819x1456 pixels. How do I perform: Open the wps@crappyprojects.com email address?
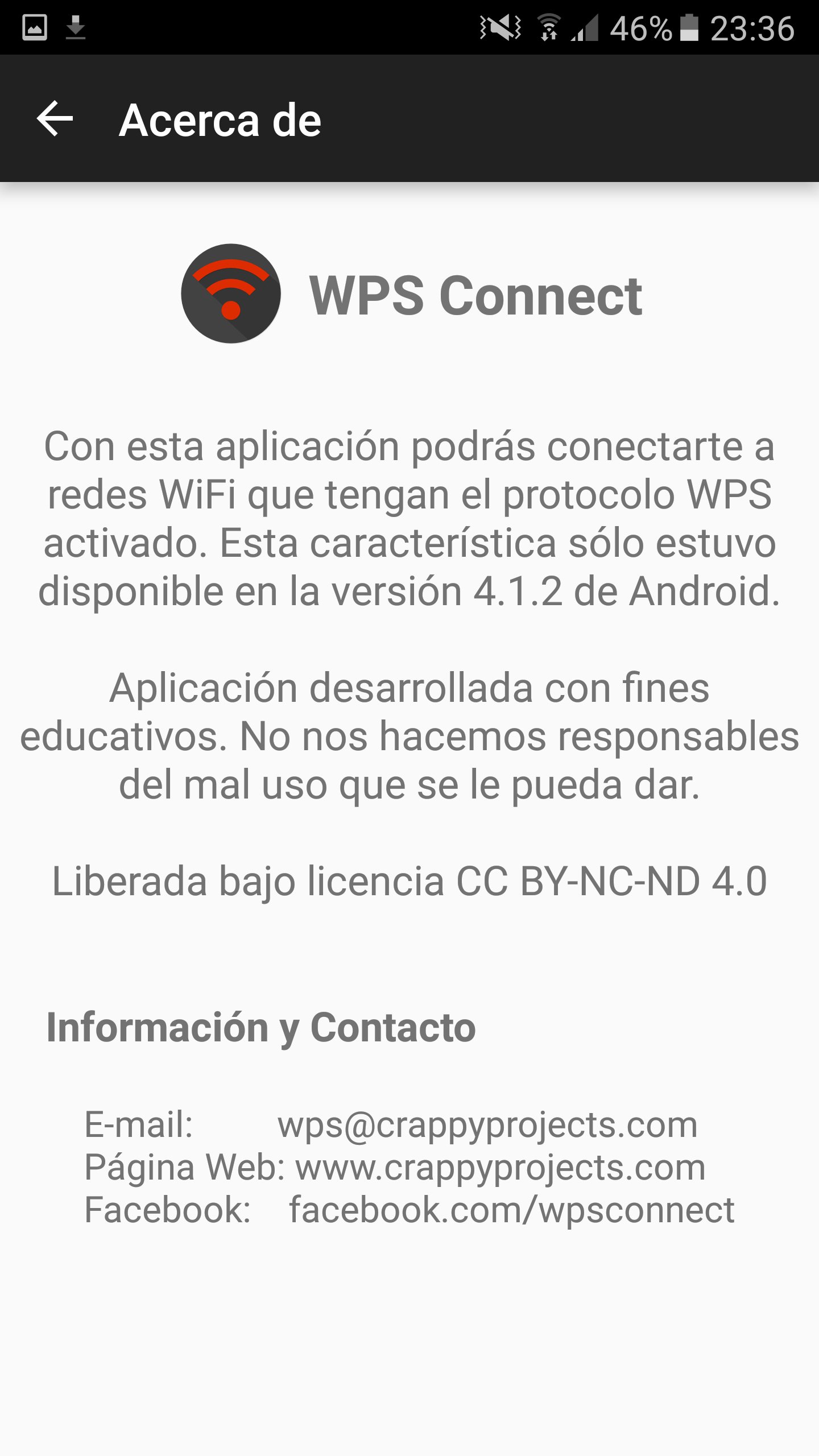coord(487,1124)
